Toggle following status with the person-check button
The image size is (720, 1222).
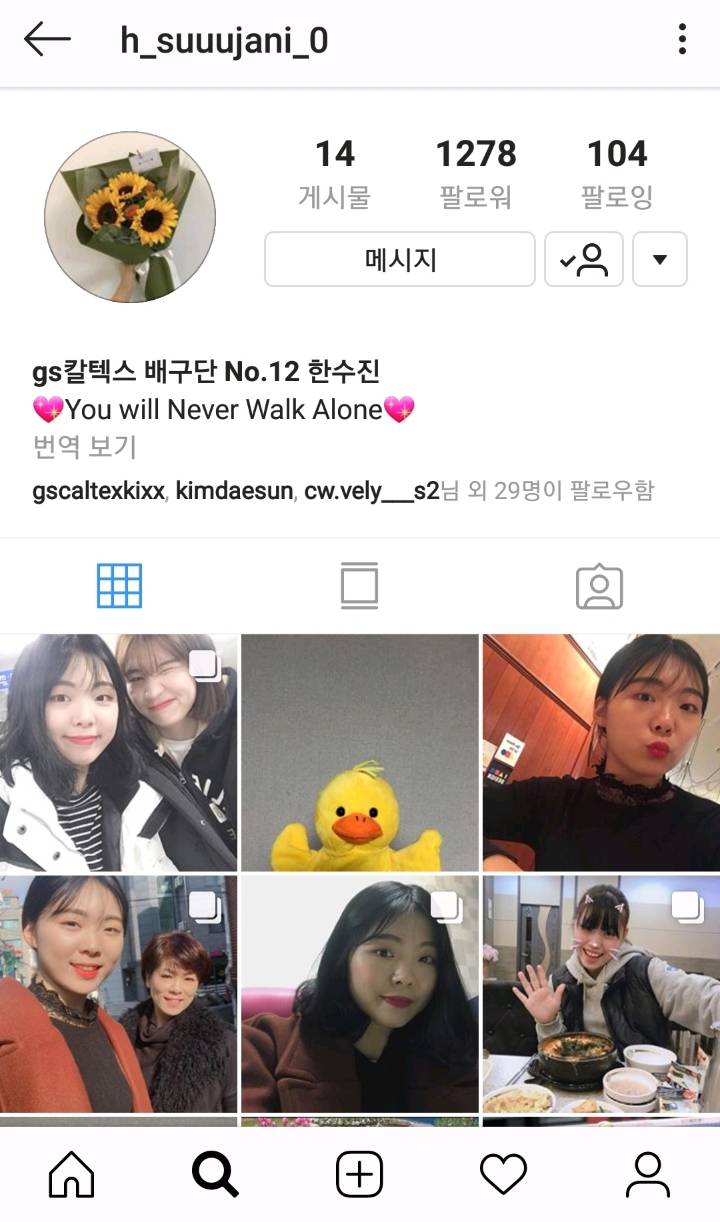point(584,259)
